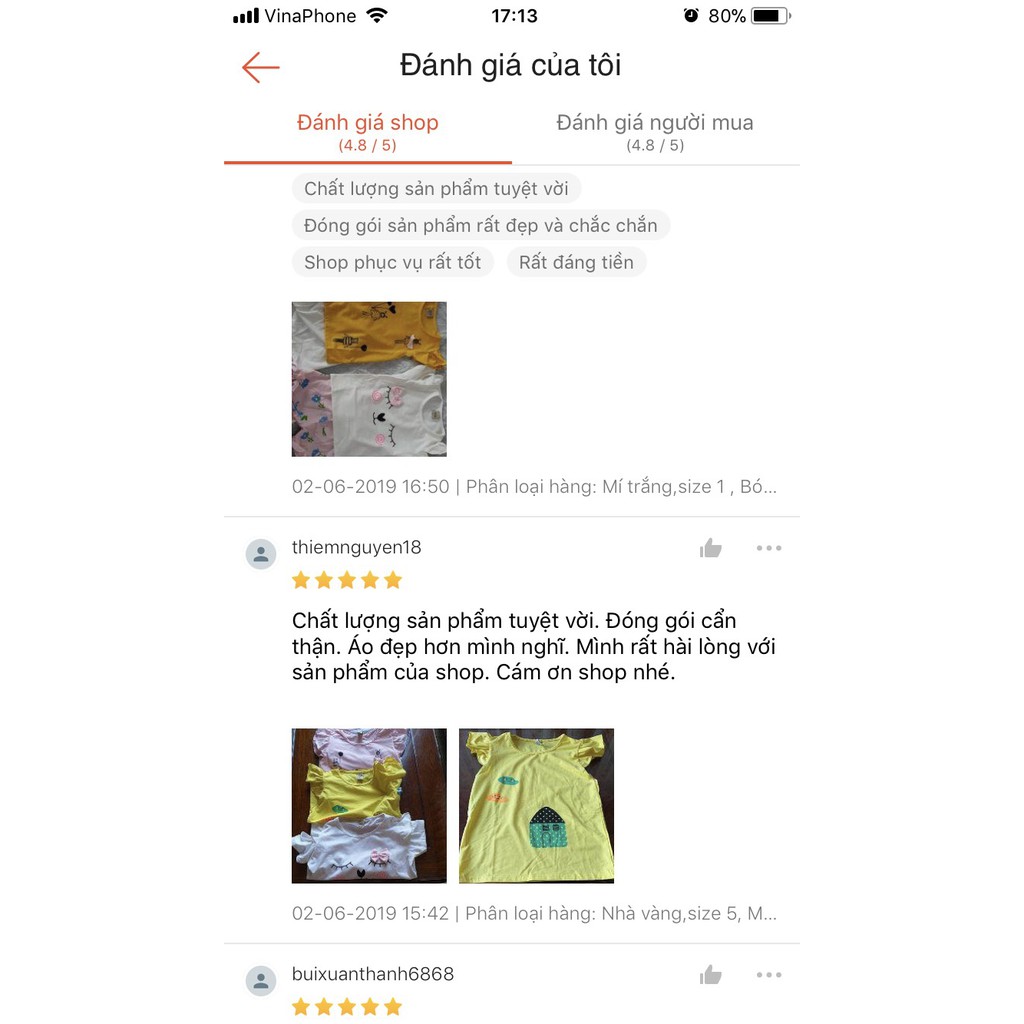View the yellow house dress review photo
This screenshot has height=1024, width=1024.
536,806
